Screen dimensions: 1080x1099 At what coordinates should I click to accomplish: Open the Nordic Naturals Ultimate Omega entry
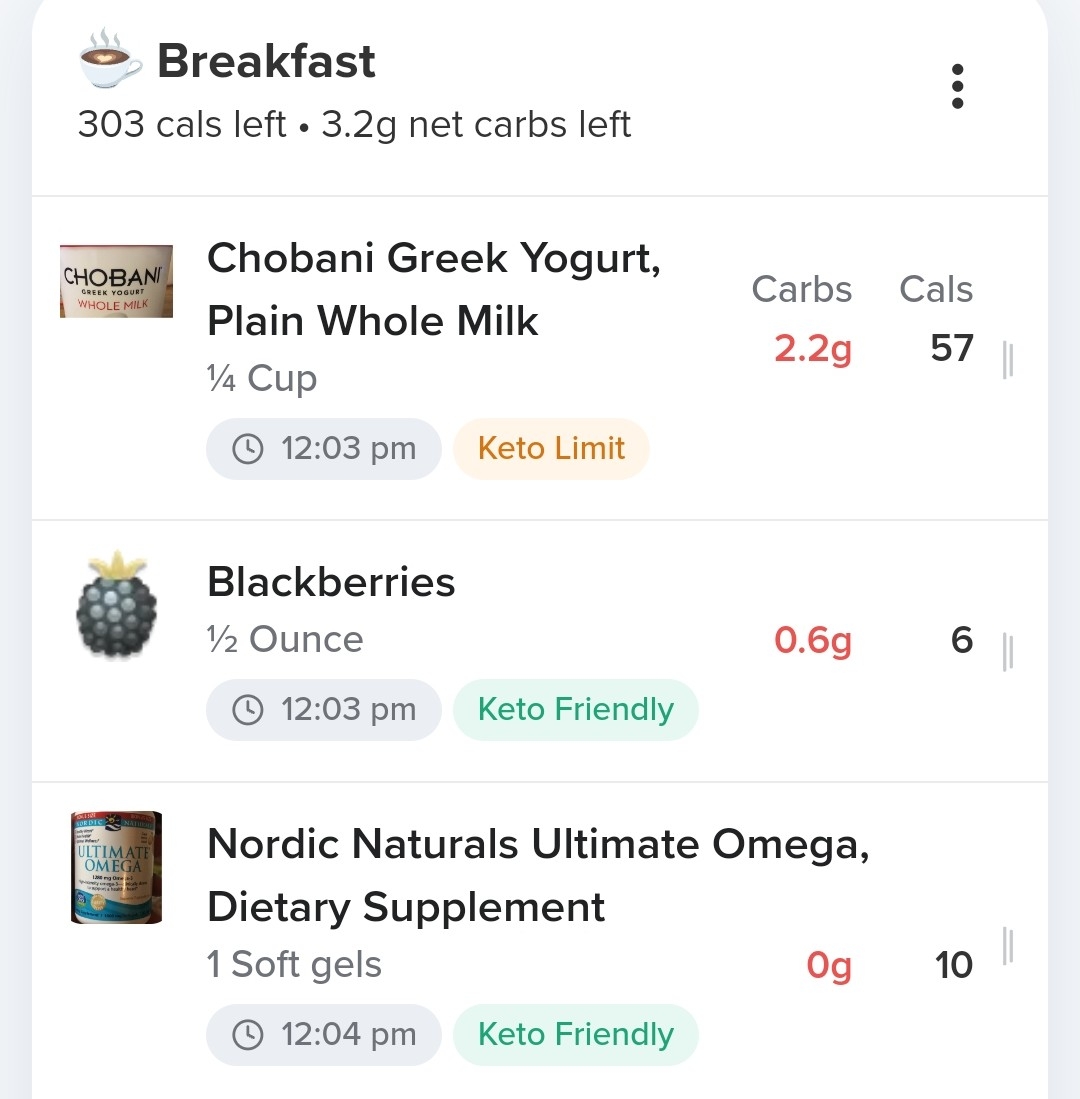tap(537, 875)
